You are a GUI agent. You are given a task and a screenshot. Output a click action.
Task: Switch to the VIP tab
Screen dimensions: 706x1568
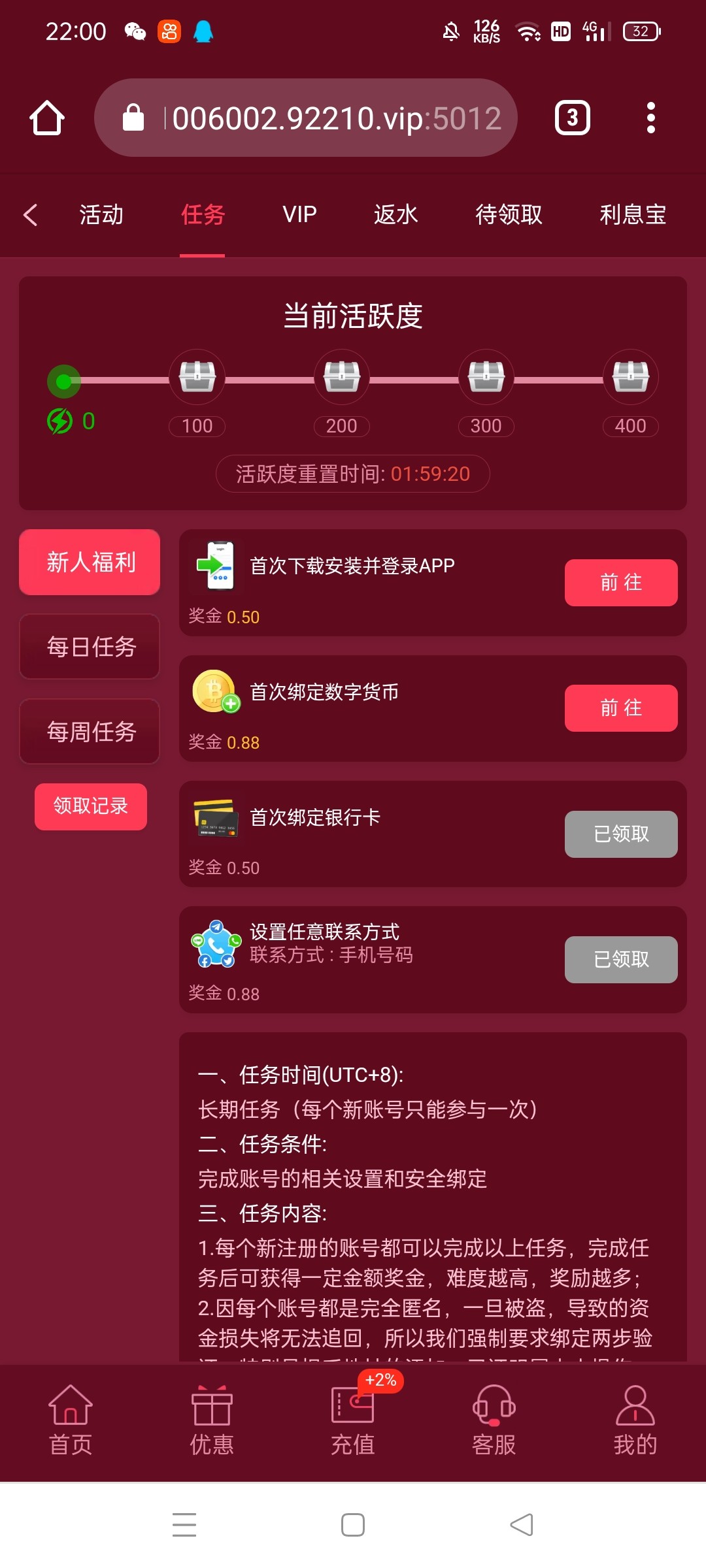299,214
